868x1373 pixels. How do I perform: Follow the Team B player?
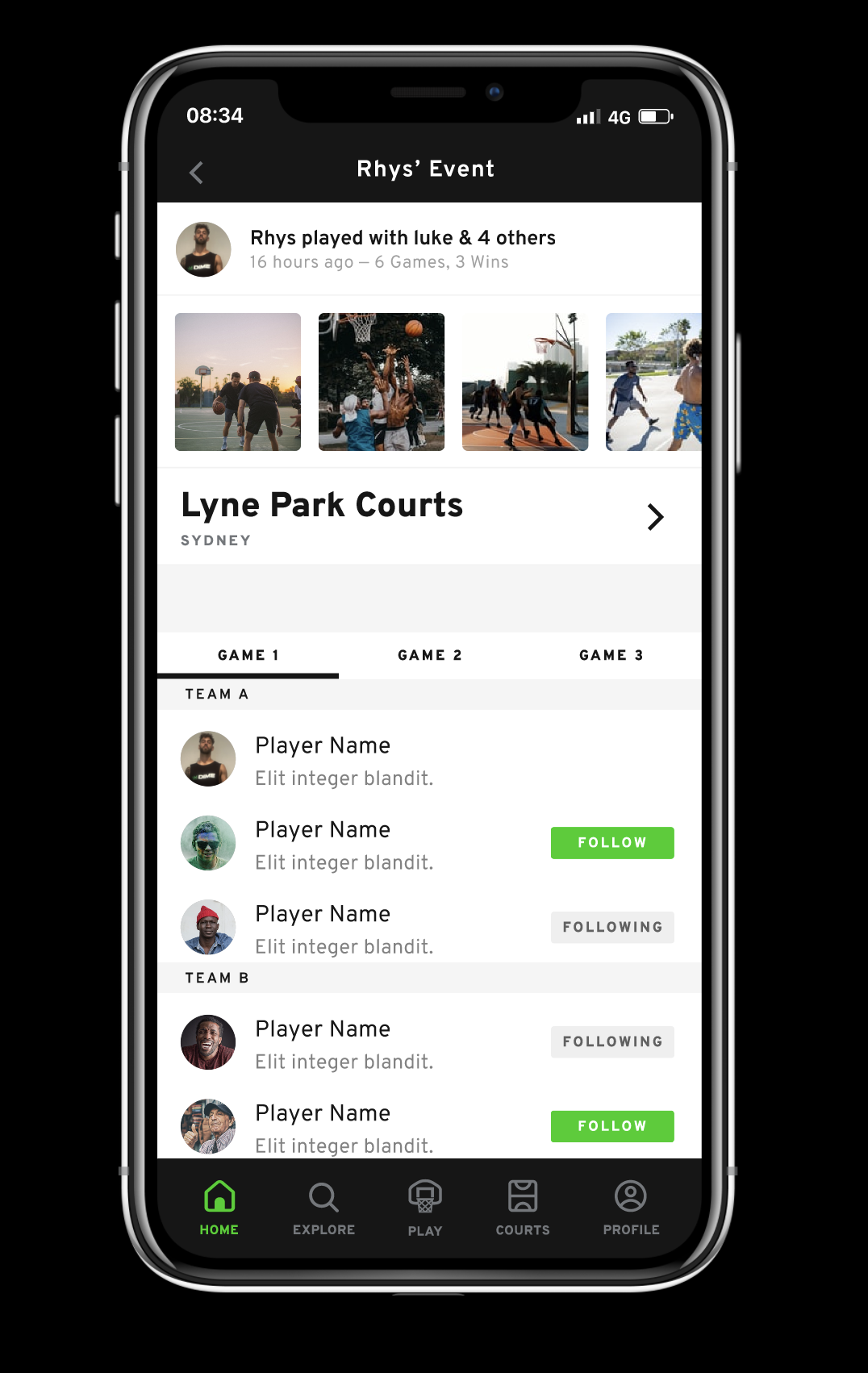(611, 1125)
